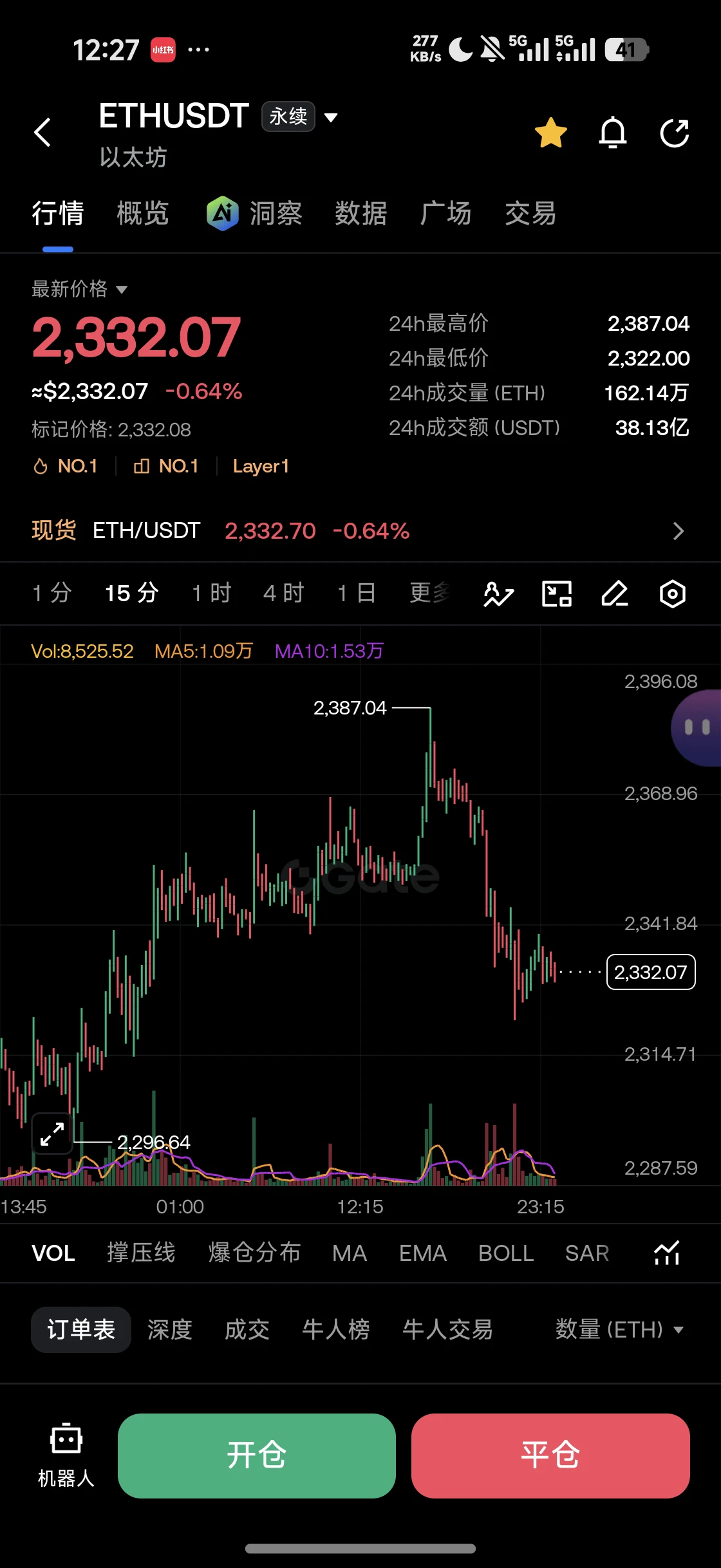Open the chart settings hexagon icon
Image resolution: width=721 pixels, height=1568 pixels.
673,593
